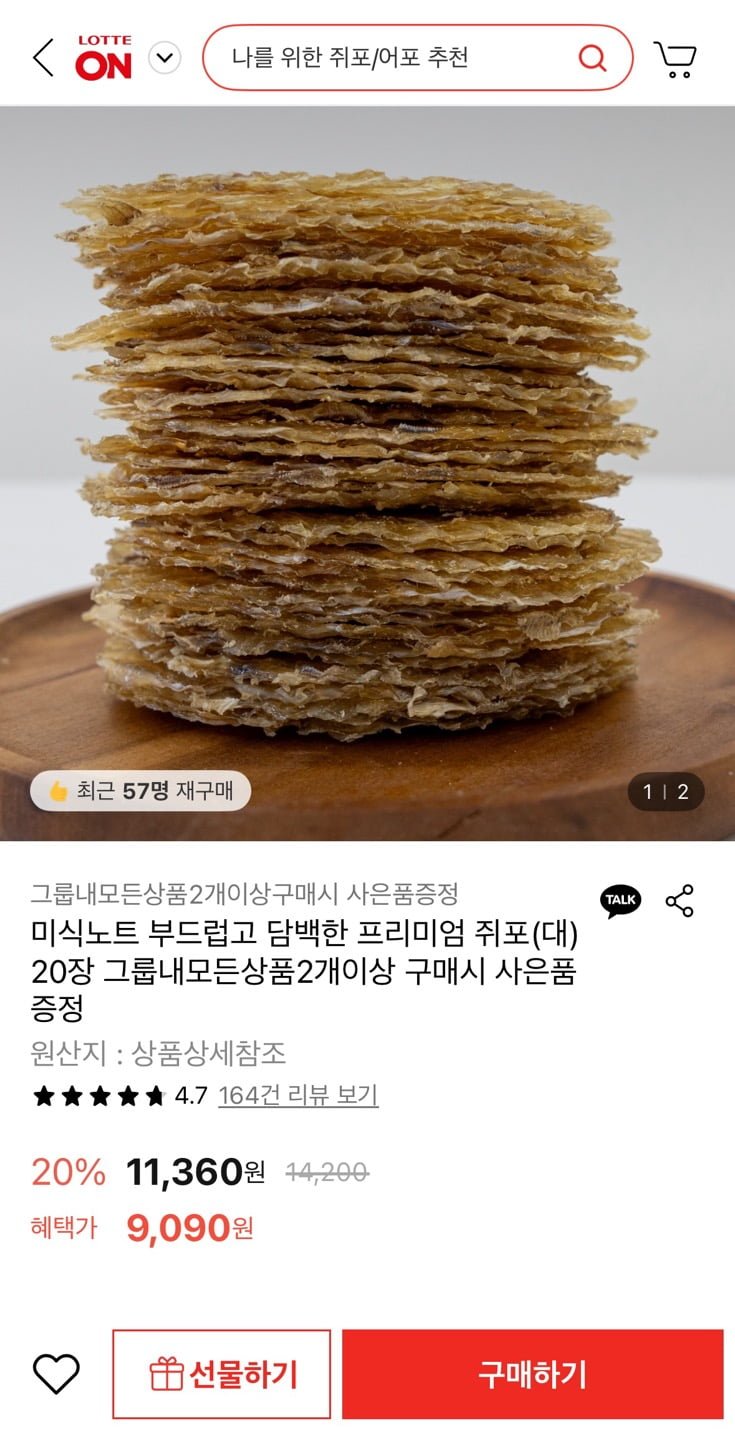735x1440 pixels.
Task: Expand the dropdown next to Lotte ON logo
Action: 164,58
